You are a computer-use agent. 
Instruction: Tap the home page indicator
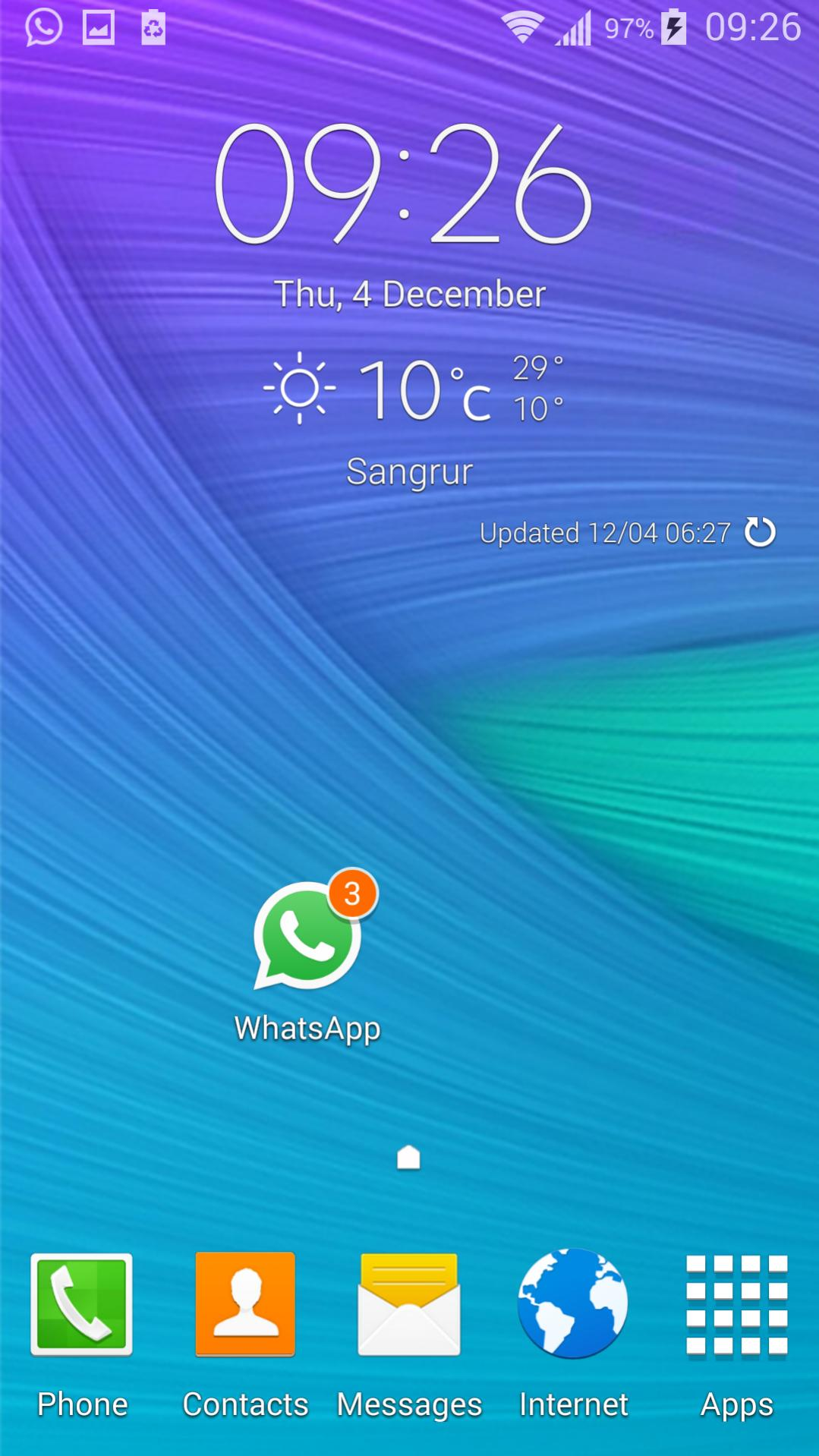408,1158
